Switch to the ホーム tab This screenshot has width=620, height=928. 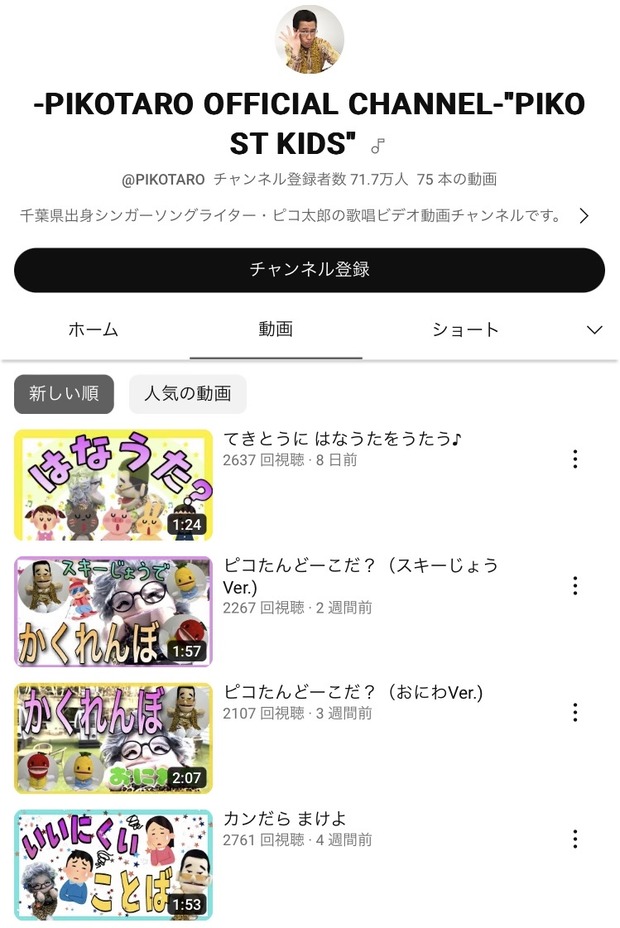point(93,329)
